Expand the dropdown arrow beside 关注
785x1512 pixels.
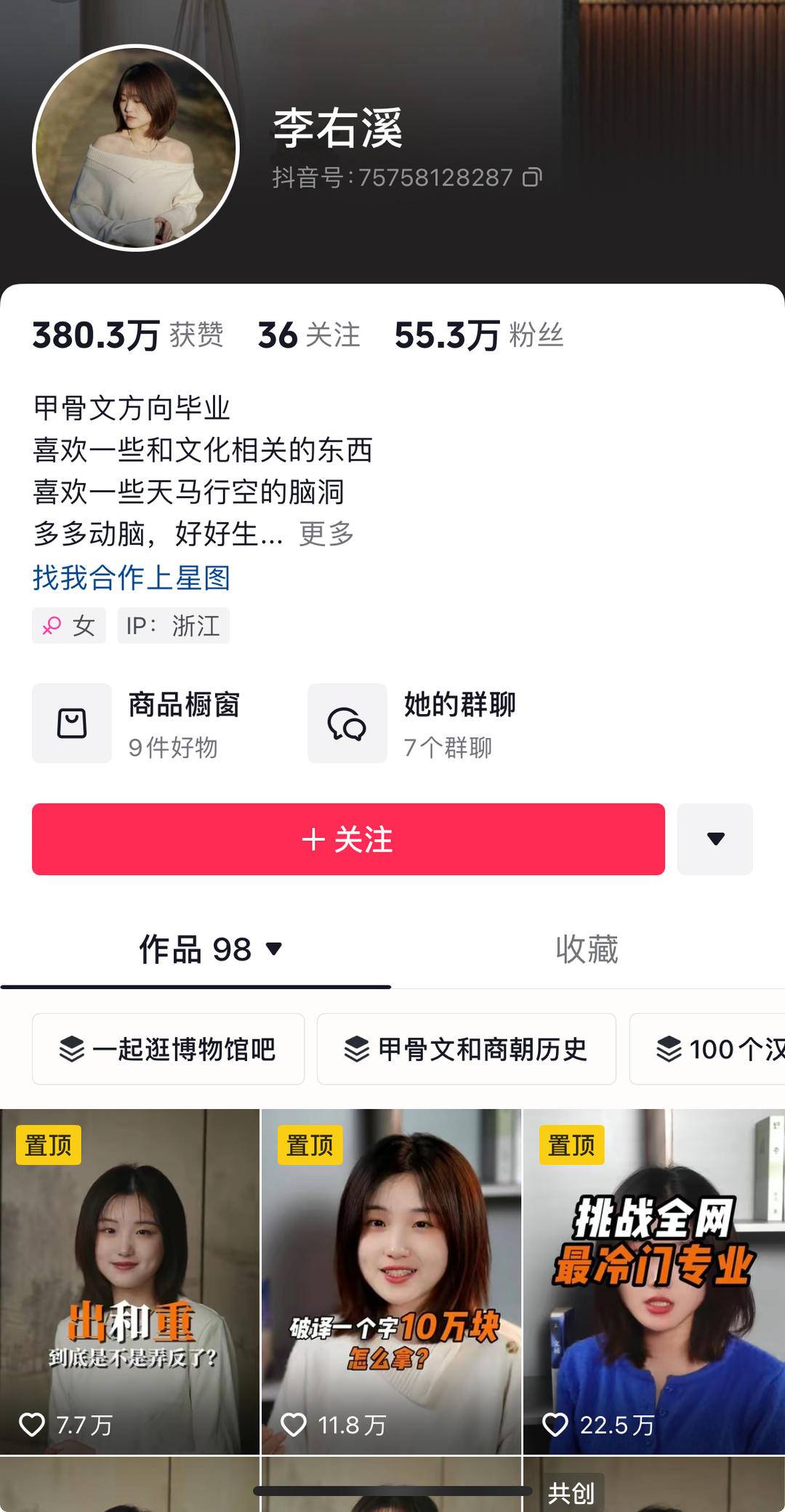click(714, 839)
